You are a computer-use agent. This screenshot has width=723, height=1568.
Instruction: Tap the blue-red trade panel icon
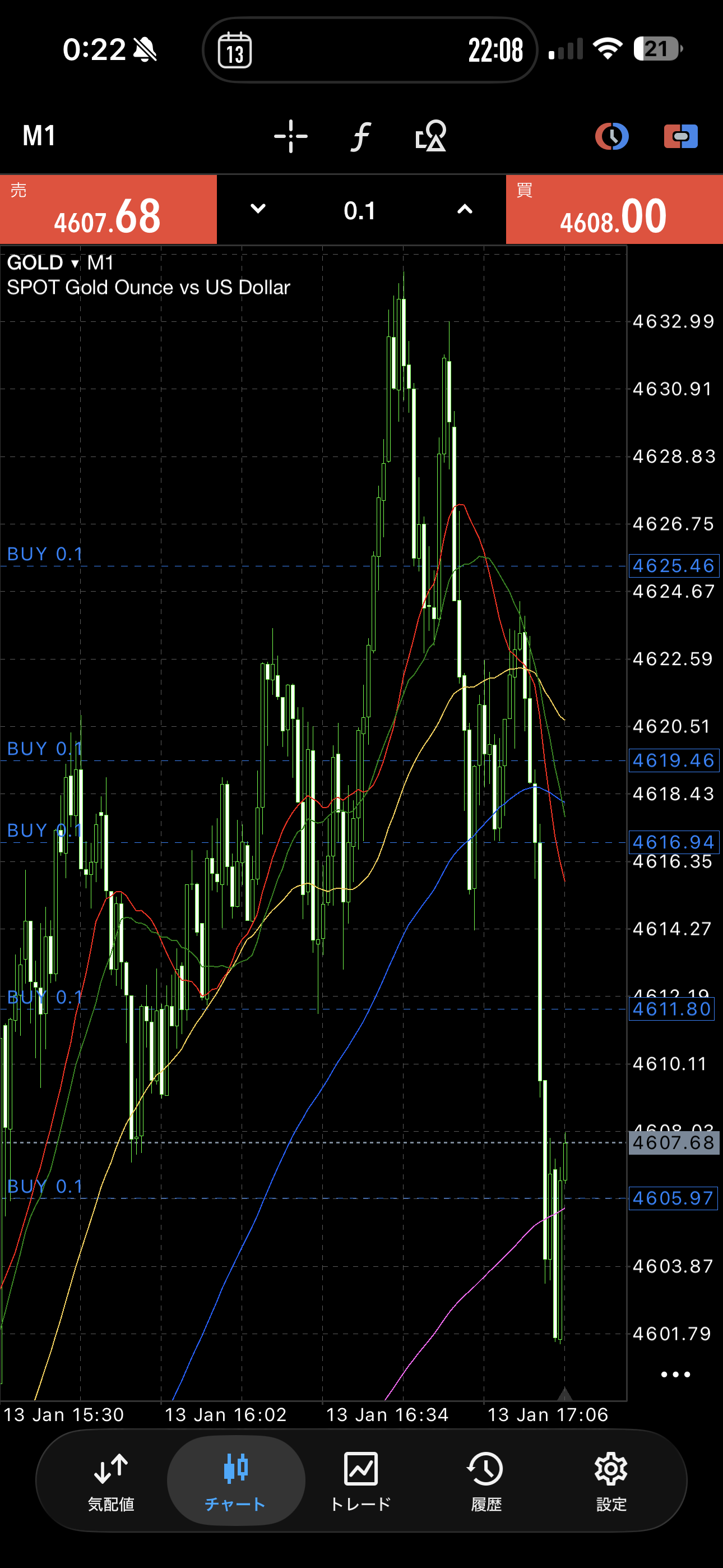pos(680,136)
